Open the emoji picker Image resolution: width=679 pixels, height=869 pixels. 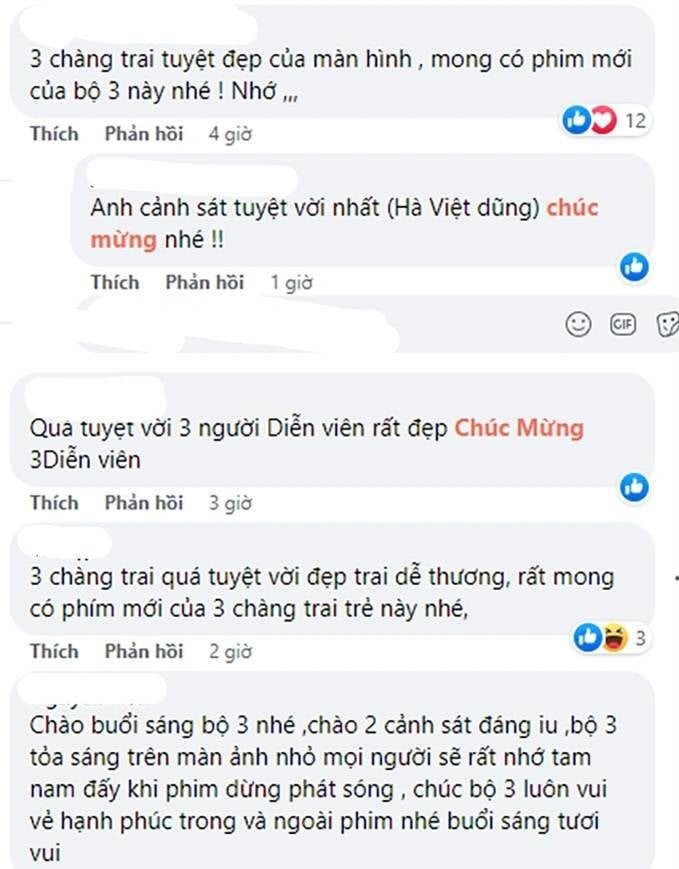pyautogui.click(x=577, y=324)
